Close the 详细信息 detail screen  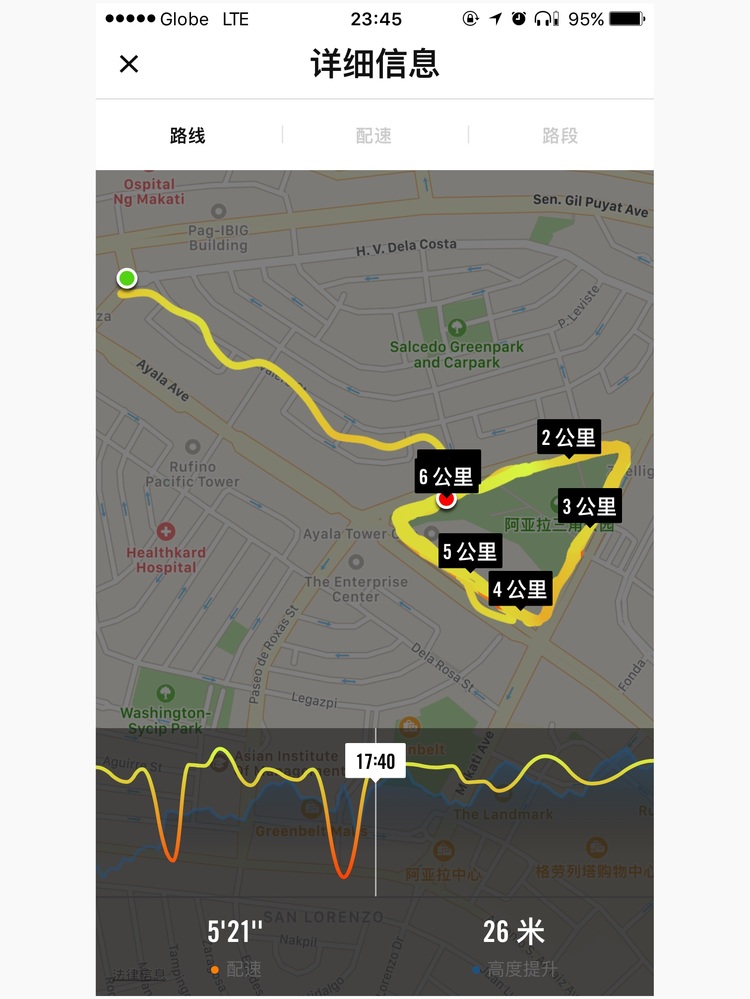click(x=129, y=64)
